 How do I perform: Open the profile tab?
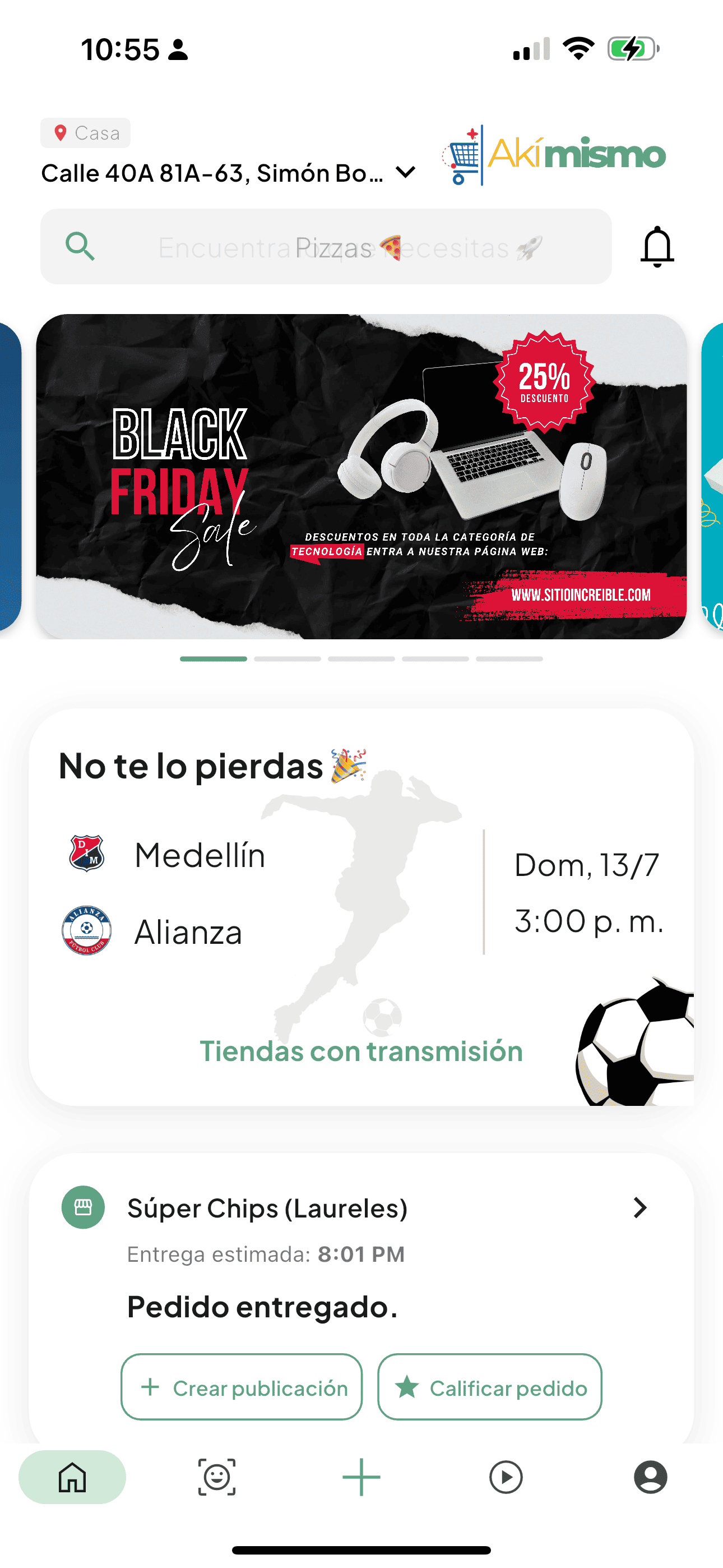coord(650,1477)
